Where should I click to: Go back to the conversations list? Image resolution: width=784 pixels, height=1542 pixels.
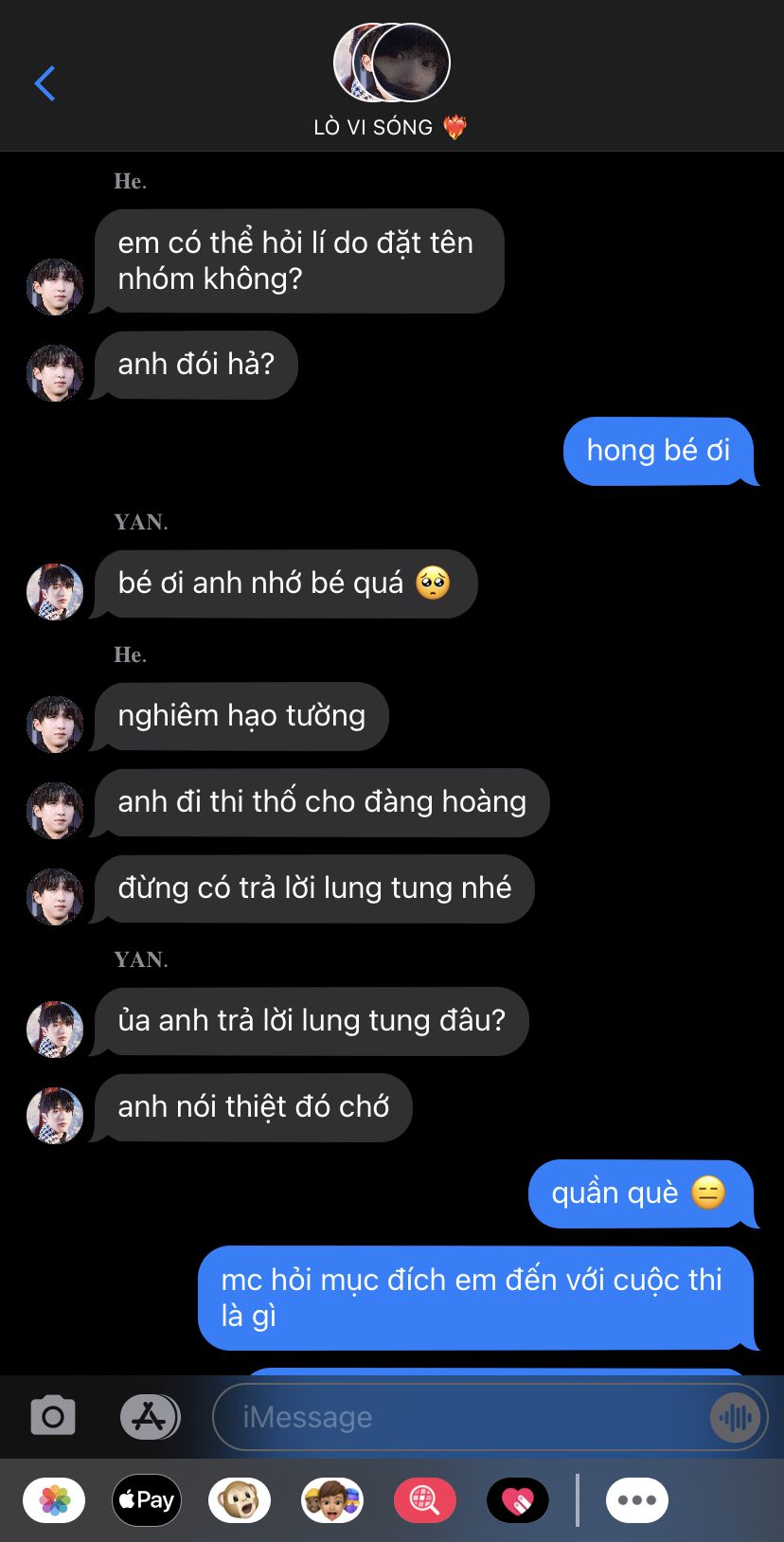[45, 83]
